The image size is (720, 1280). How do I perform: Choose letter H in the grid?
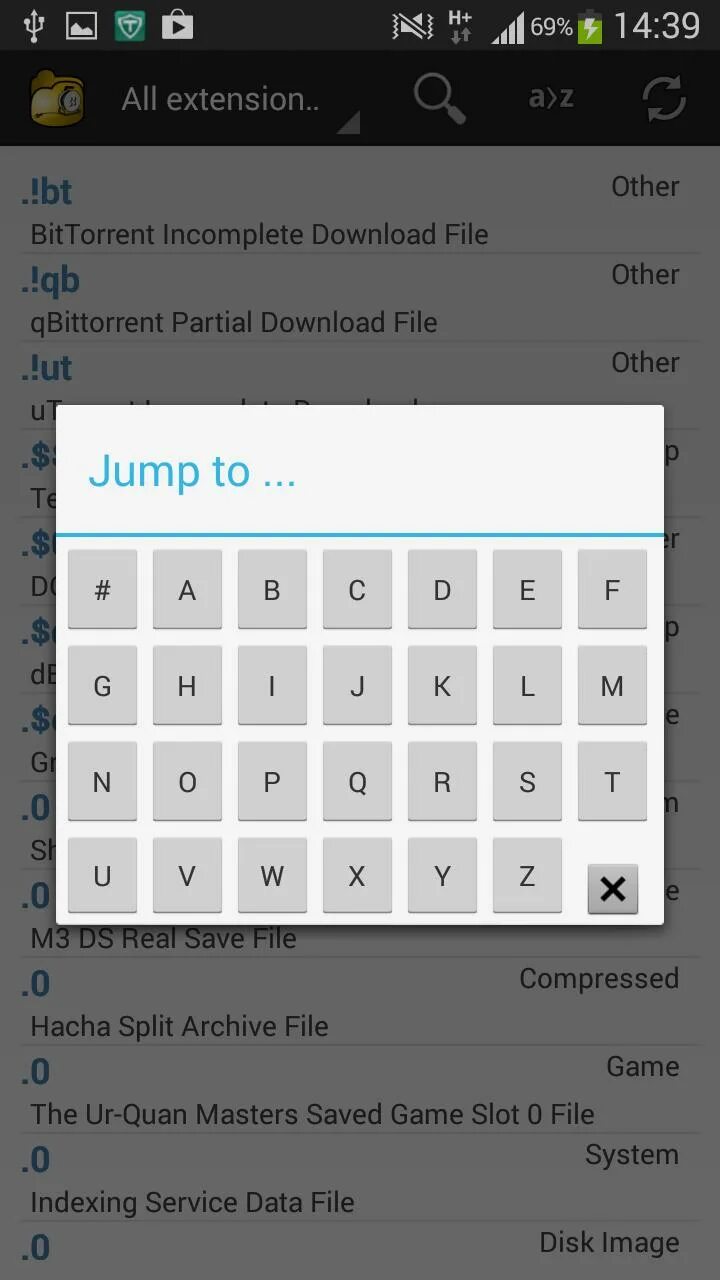pos(187,686)
